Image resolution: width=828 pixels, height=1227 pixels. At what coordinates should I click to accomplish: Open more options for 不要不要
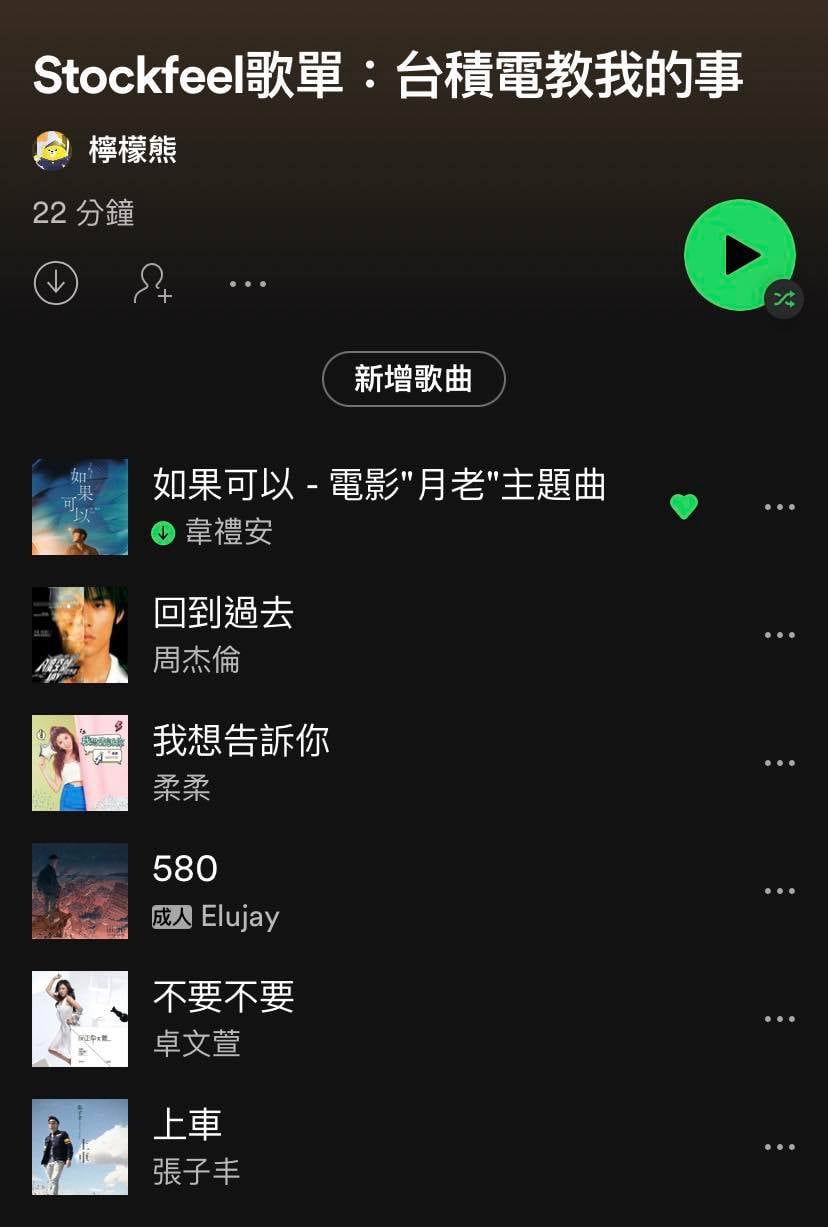coord(779,1019)
